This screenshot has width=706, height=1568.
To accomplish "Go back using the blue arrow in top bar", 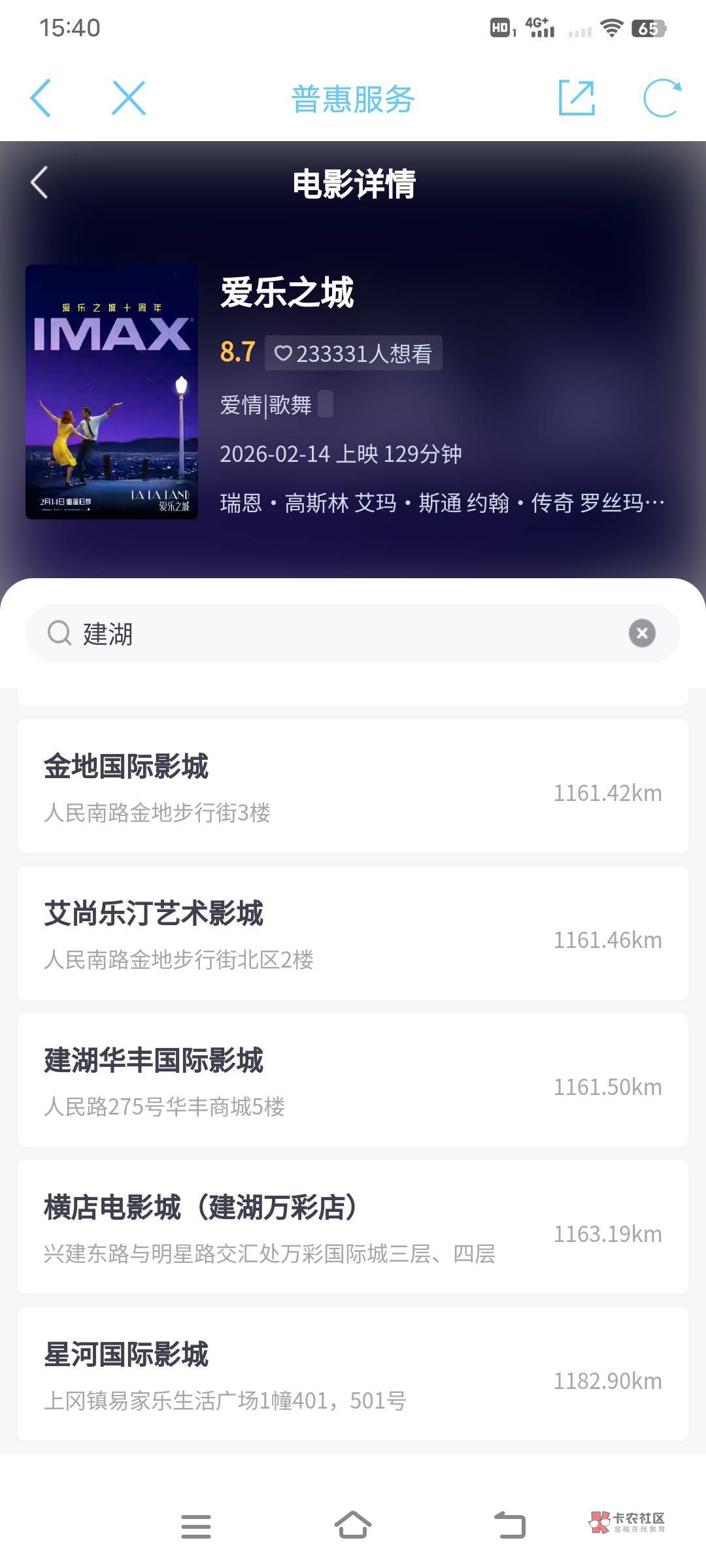I will pyautogui.click(x=41, y=99).
